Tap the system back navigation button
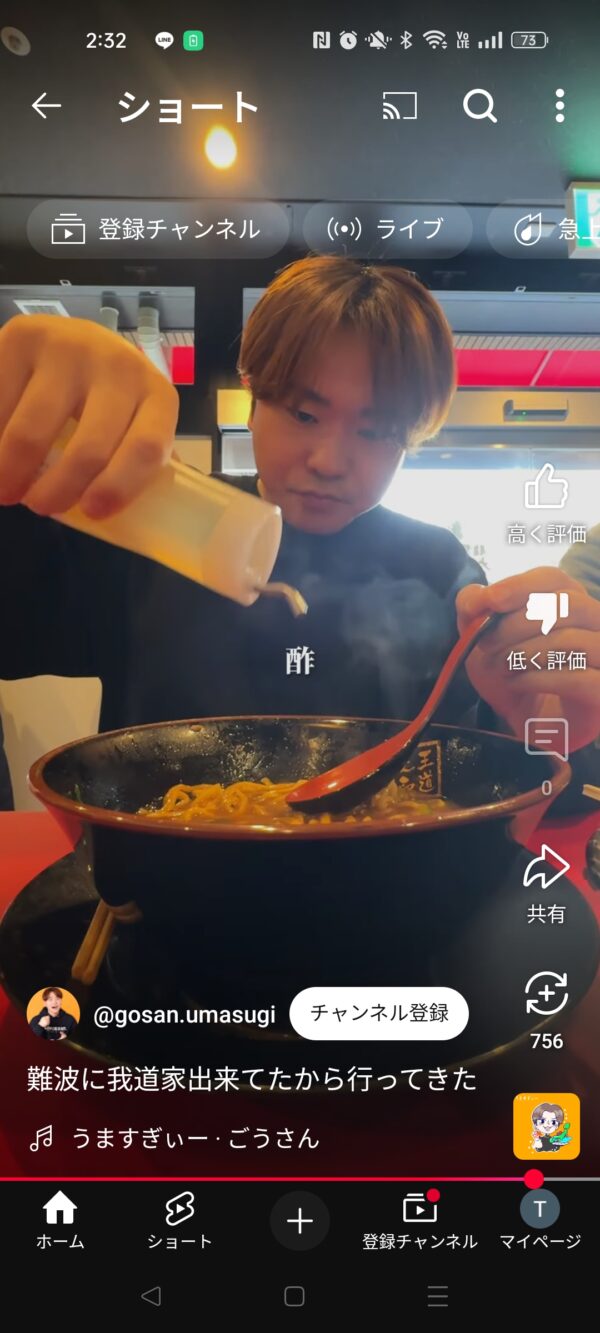The width and height of the screenshot is (600, 1333). (x=151, y=1297)
